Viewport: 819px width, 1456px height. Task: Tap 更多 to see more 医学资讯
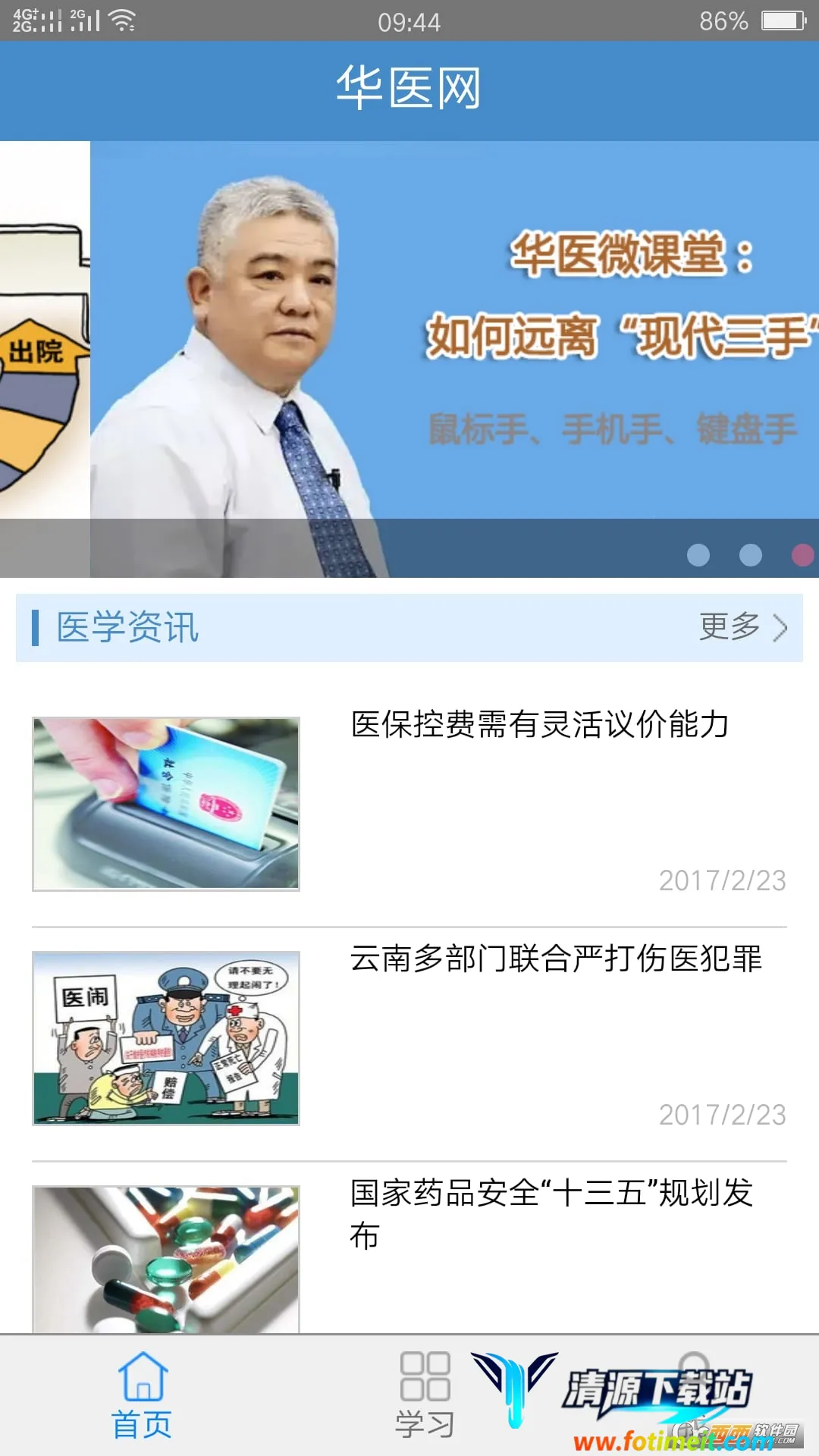742,627
